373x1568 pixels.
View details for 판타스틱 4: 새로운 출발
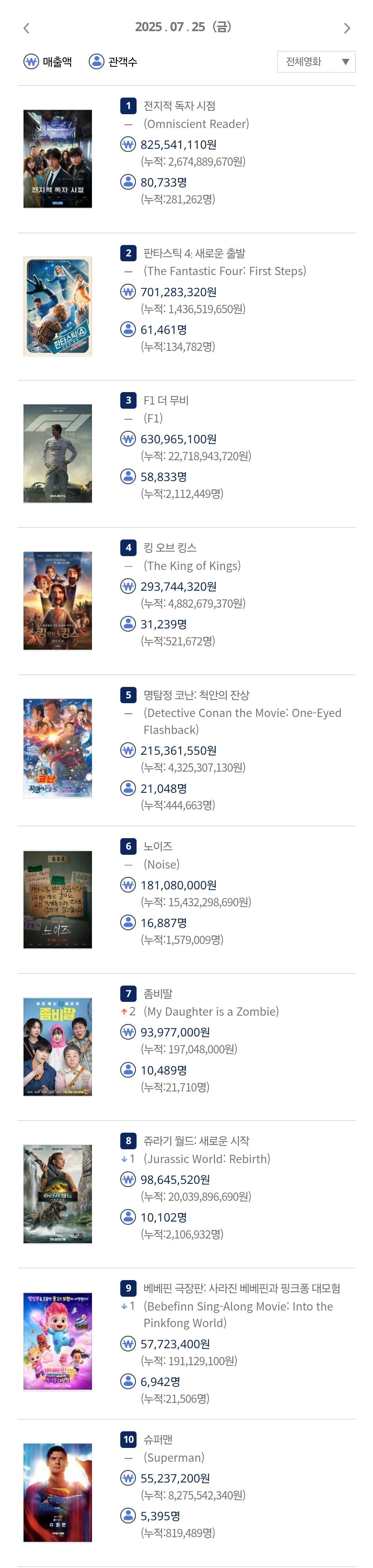194,253
